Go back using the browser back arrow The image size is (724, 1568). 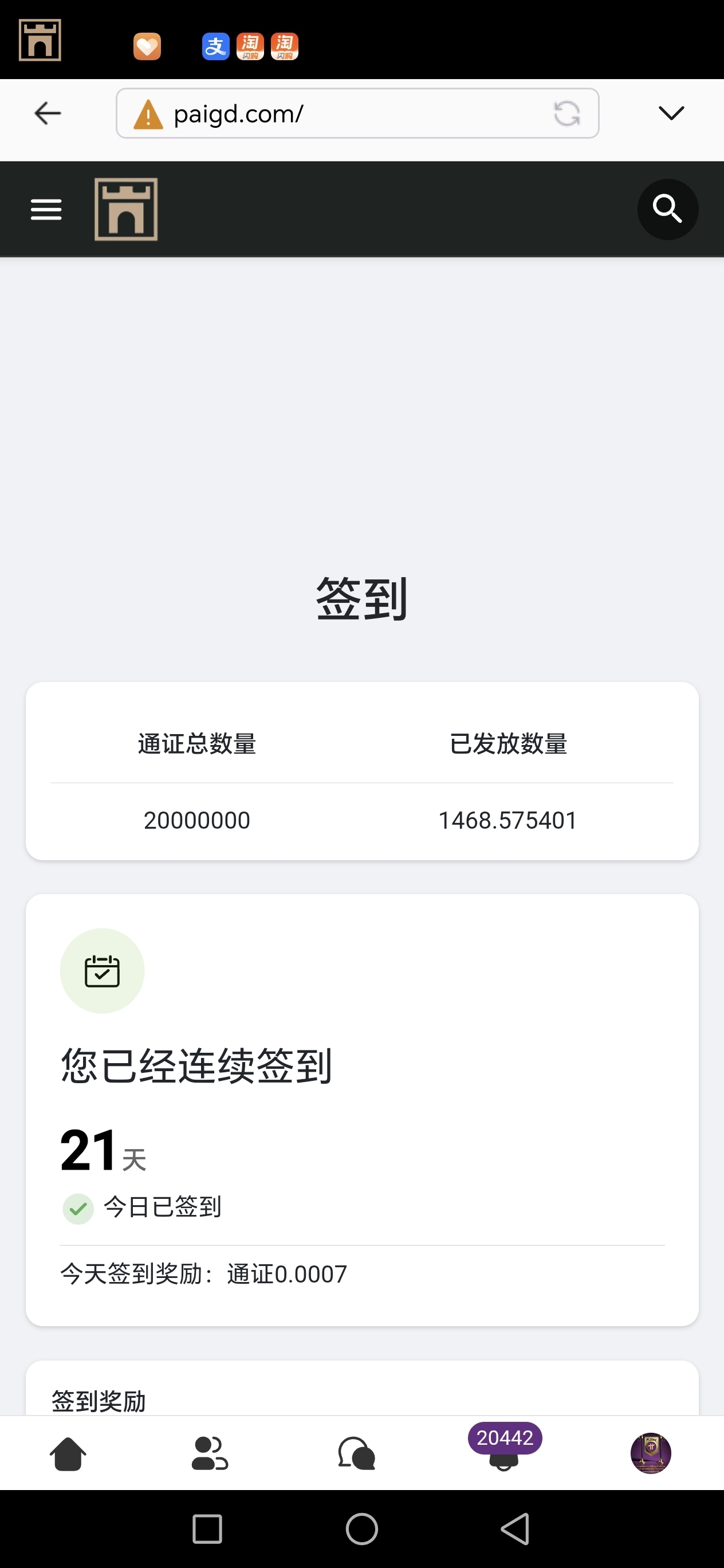(48, 113)
